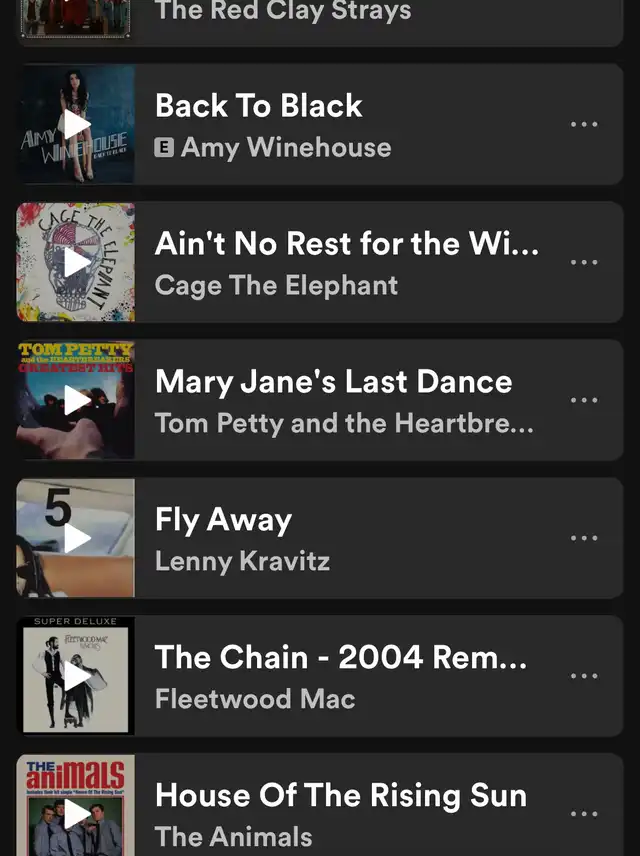Screen dimensions: 640x856
Task: Play Mary Jane's Last Dance preview
Action: point(76,400)
